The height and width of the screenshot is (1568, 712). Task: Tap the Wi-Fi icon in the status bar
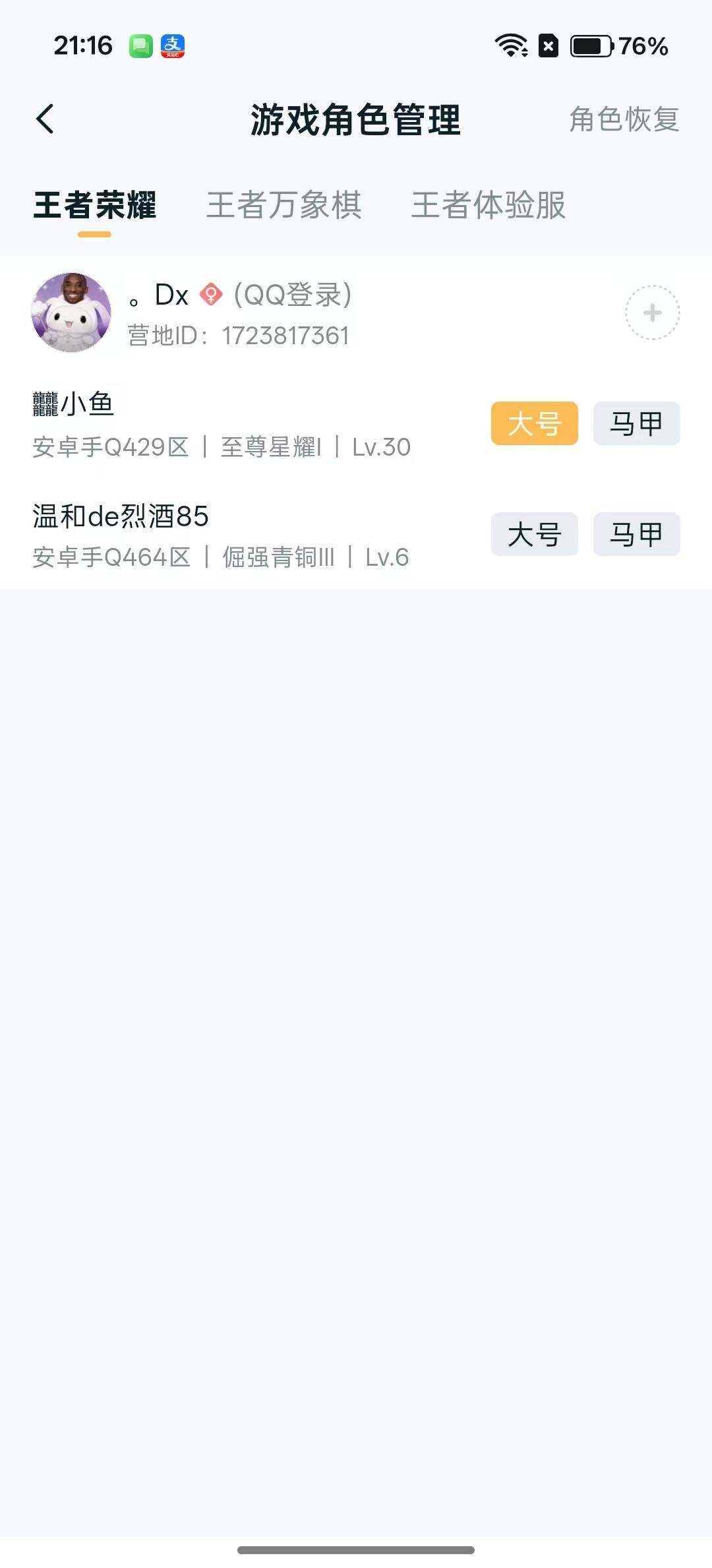[x=511, y=45]
